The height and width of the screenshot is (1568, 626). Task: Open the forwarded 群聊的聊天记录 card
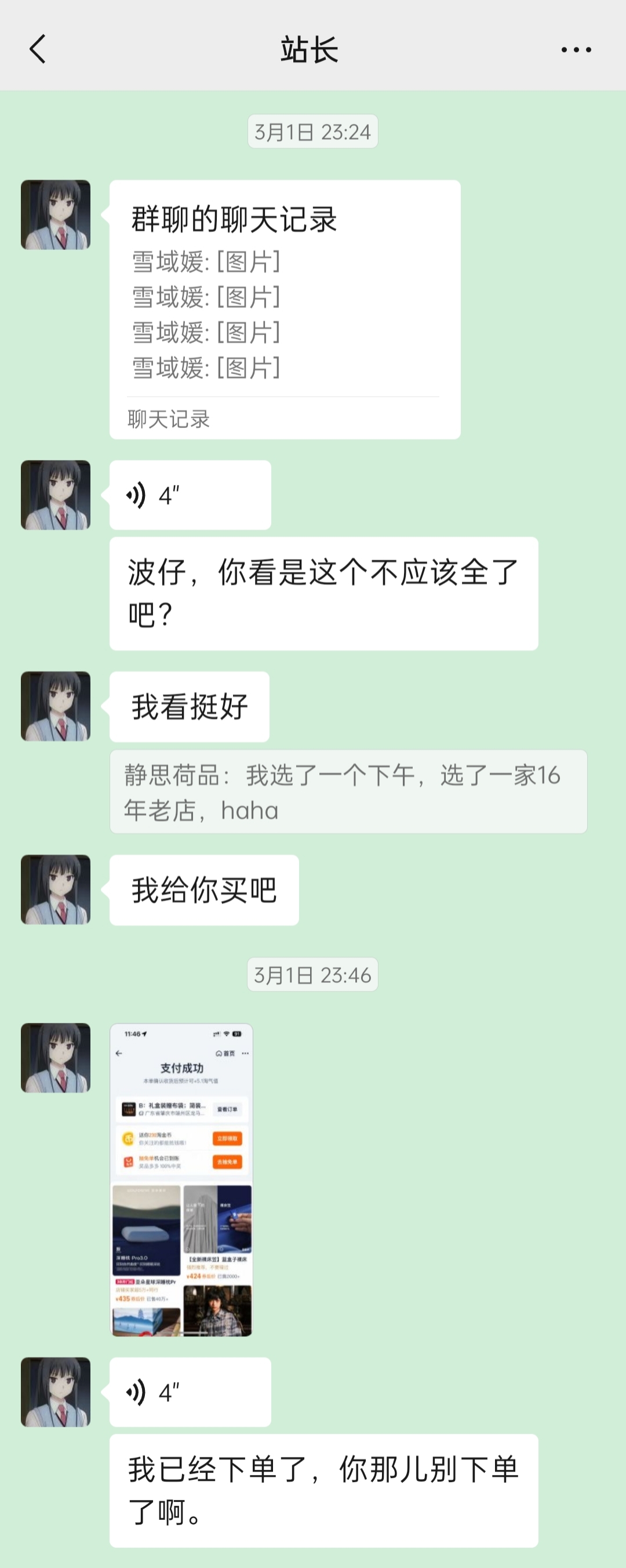(x=284, y=308)
